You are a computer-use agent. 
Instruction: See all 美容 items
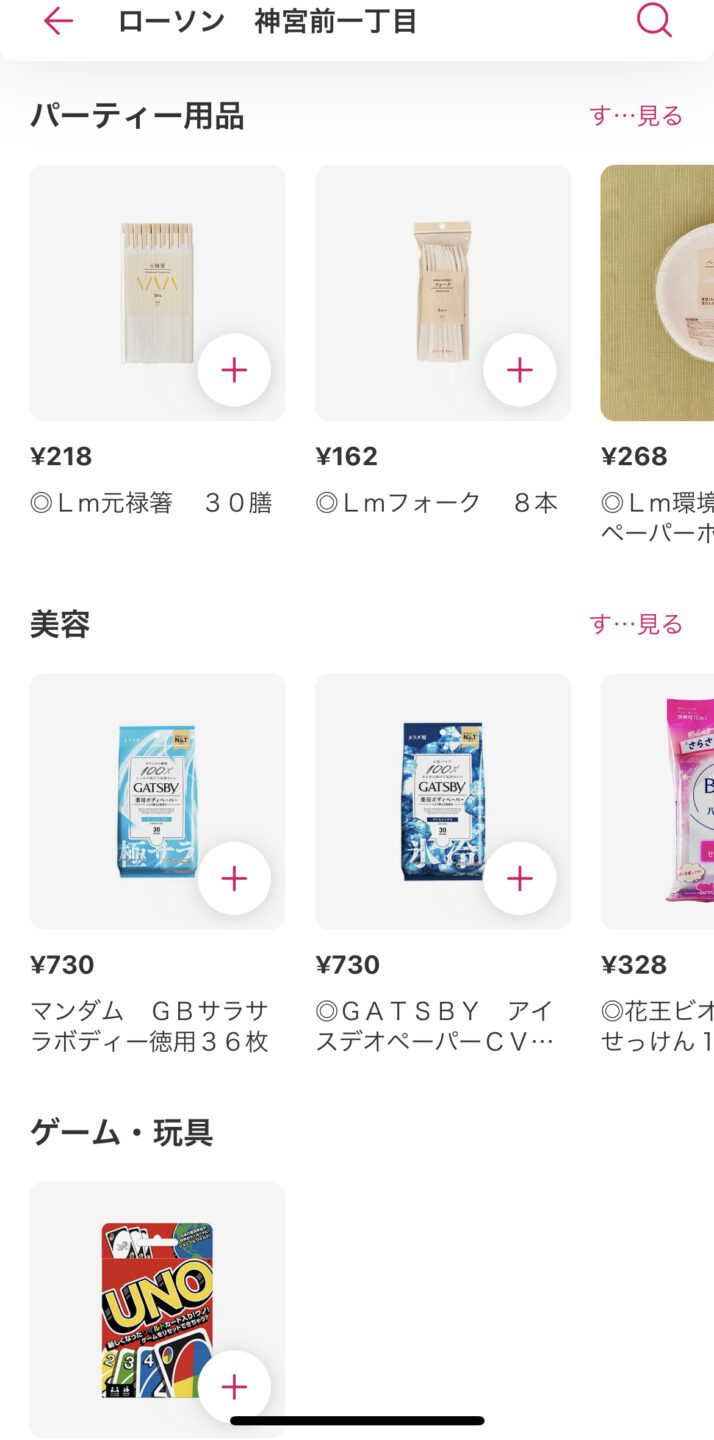coord(636,624)
